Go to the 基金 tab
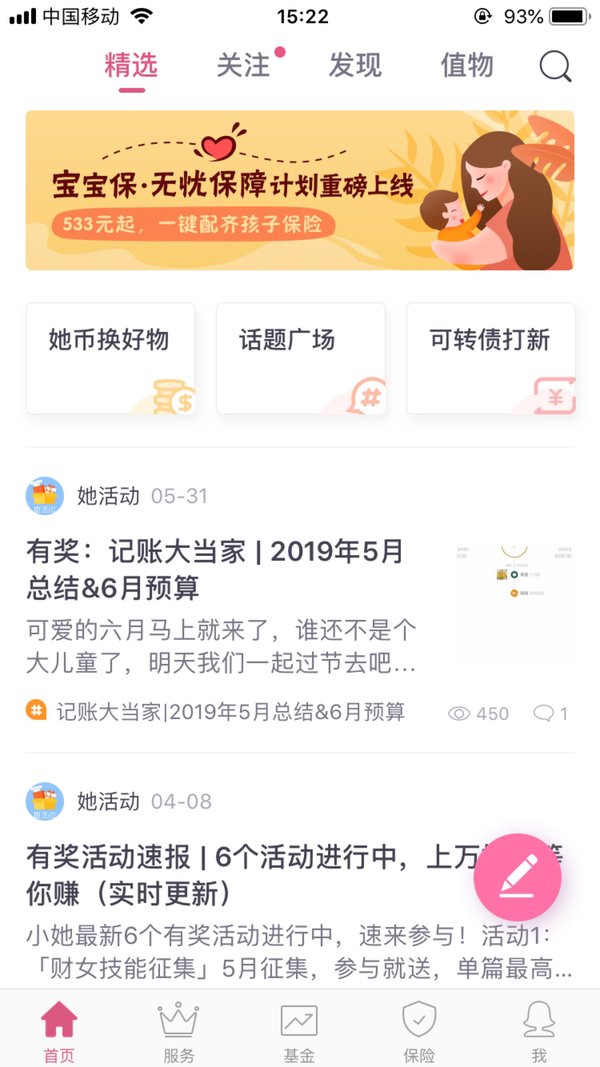This screenshot has height=1067, width=600. 299,1032
